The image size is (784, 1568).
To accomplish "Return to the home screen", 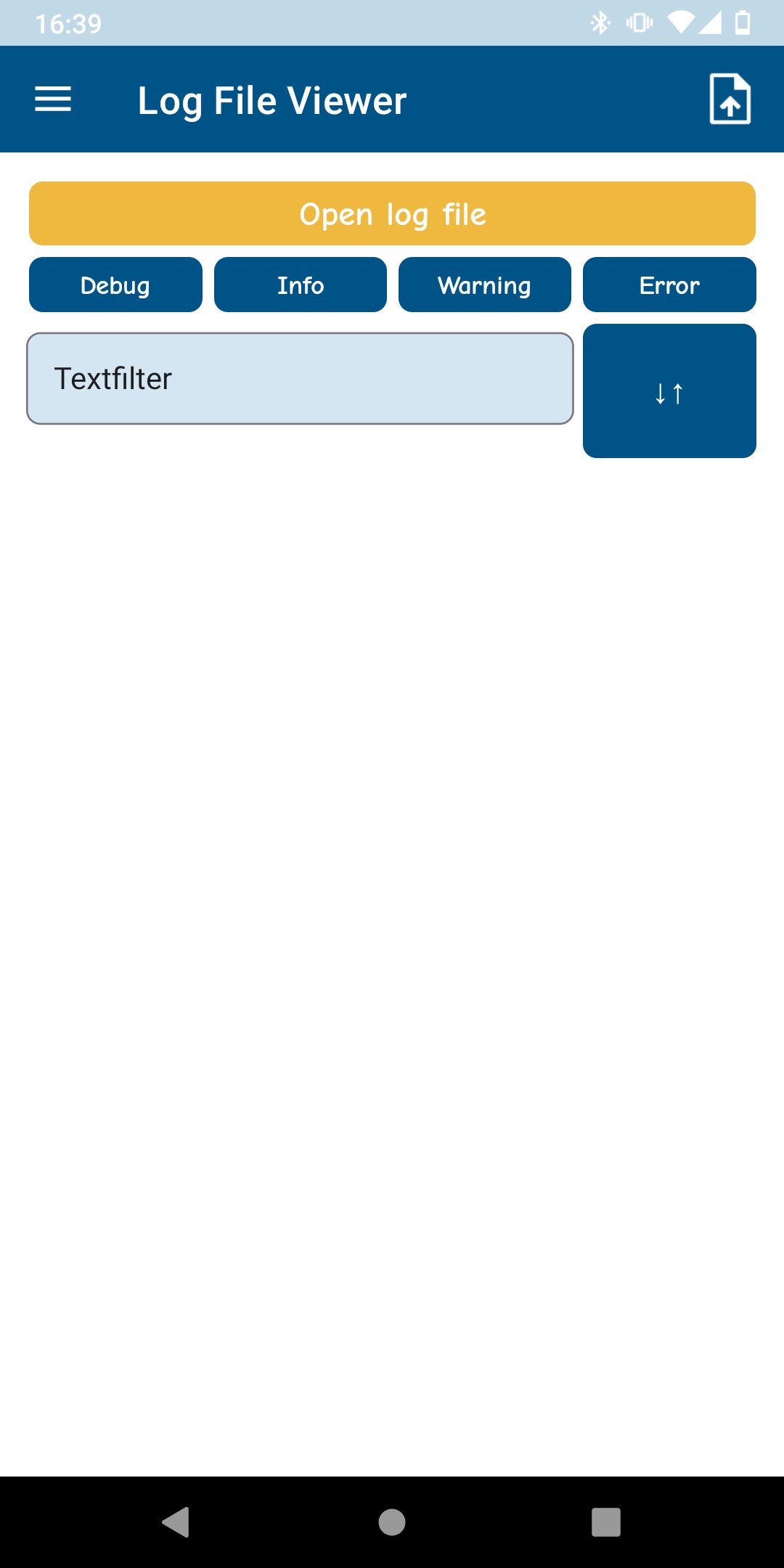I will tap(392, 1522).
